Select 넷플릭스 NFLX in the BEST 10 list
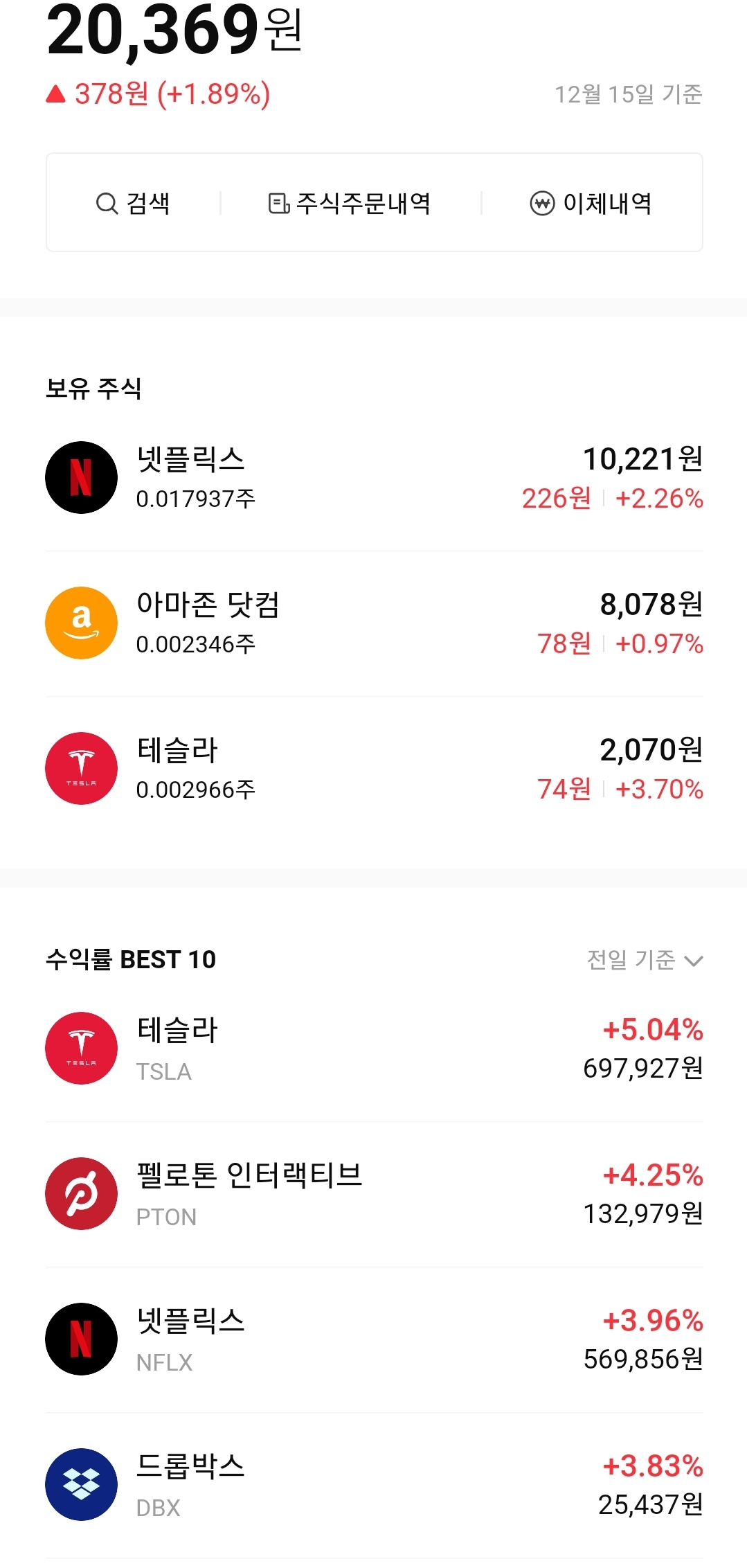Screen dimensions: 747x1568 (374, 1339)
